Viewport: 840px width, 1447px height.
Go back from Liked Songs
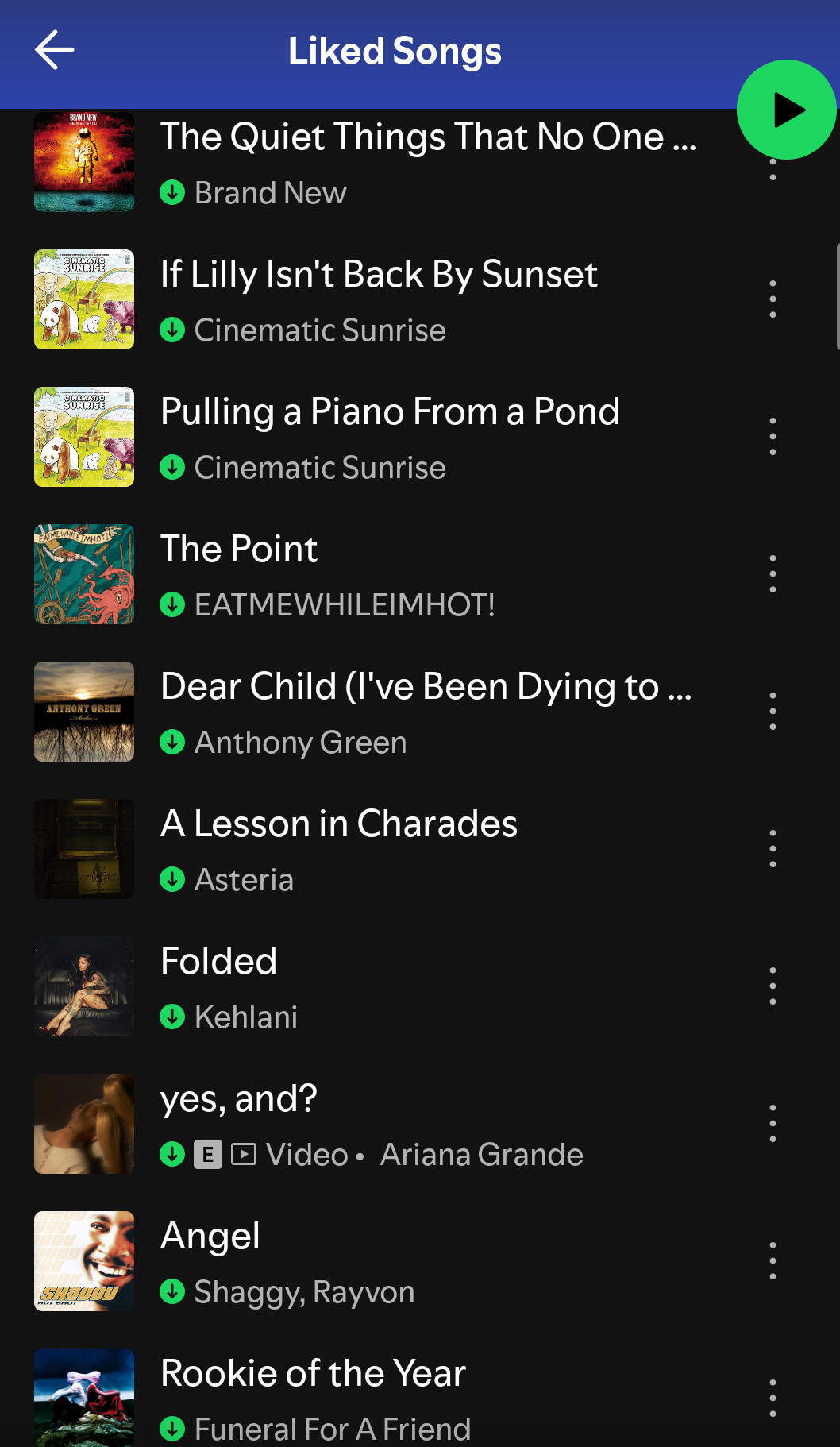tap(55, 50)
